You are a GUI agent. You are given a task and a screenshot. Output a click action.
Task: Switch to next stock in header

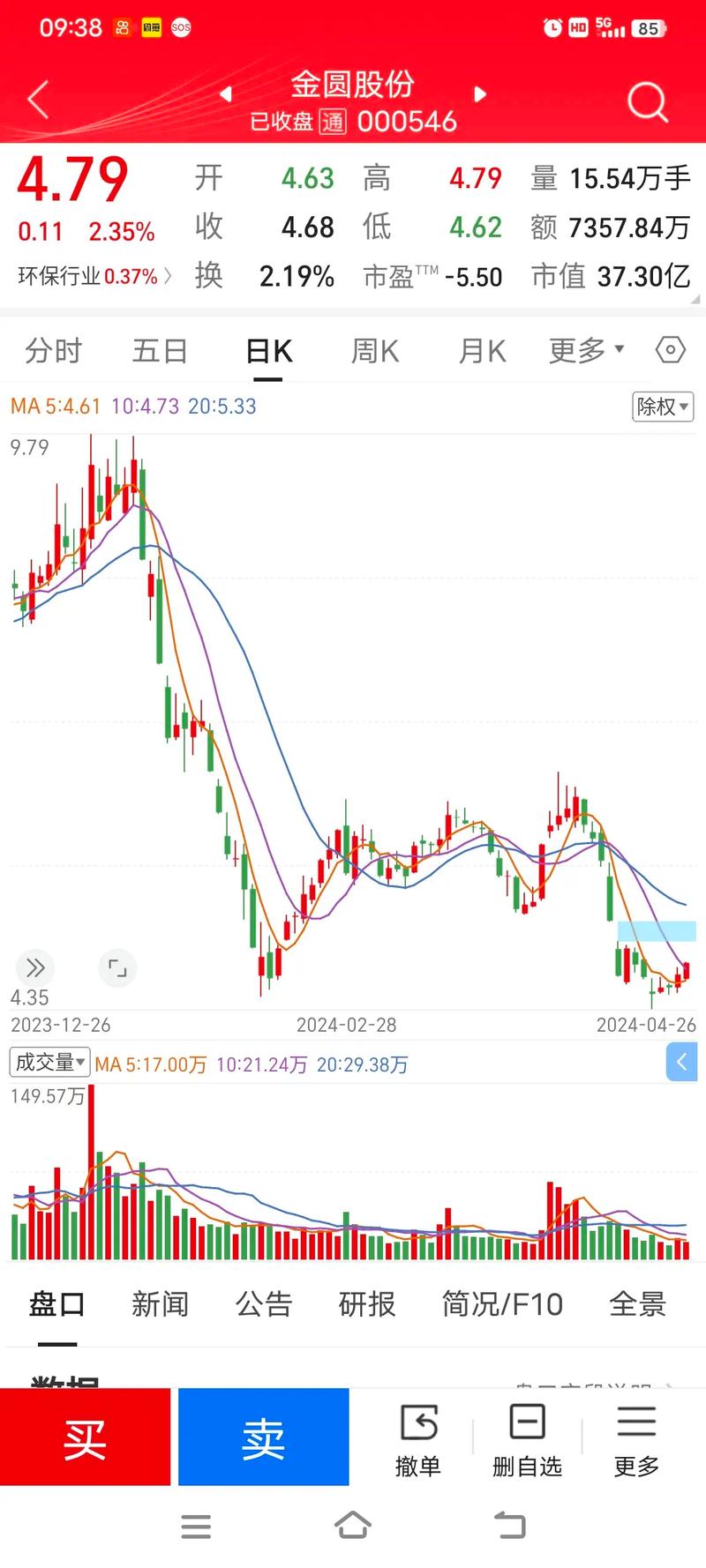pos(480,94)
